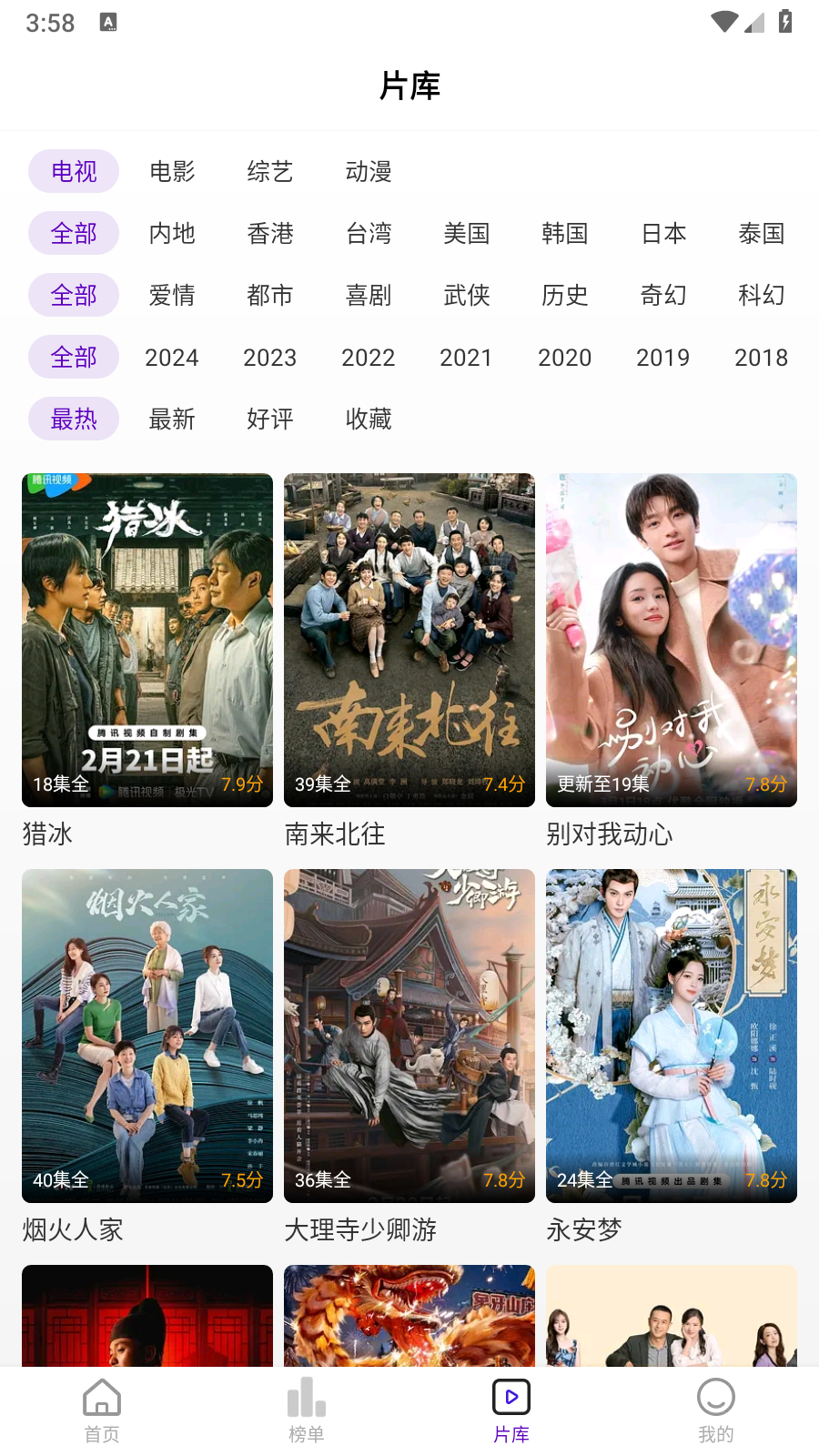This screenshot has width=819, height=1456.
Task: Open the drama 猎冰
Action: pyautogui.click(x=147, y=640)
